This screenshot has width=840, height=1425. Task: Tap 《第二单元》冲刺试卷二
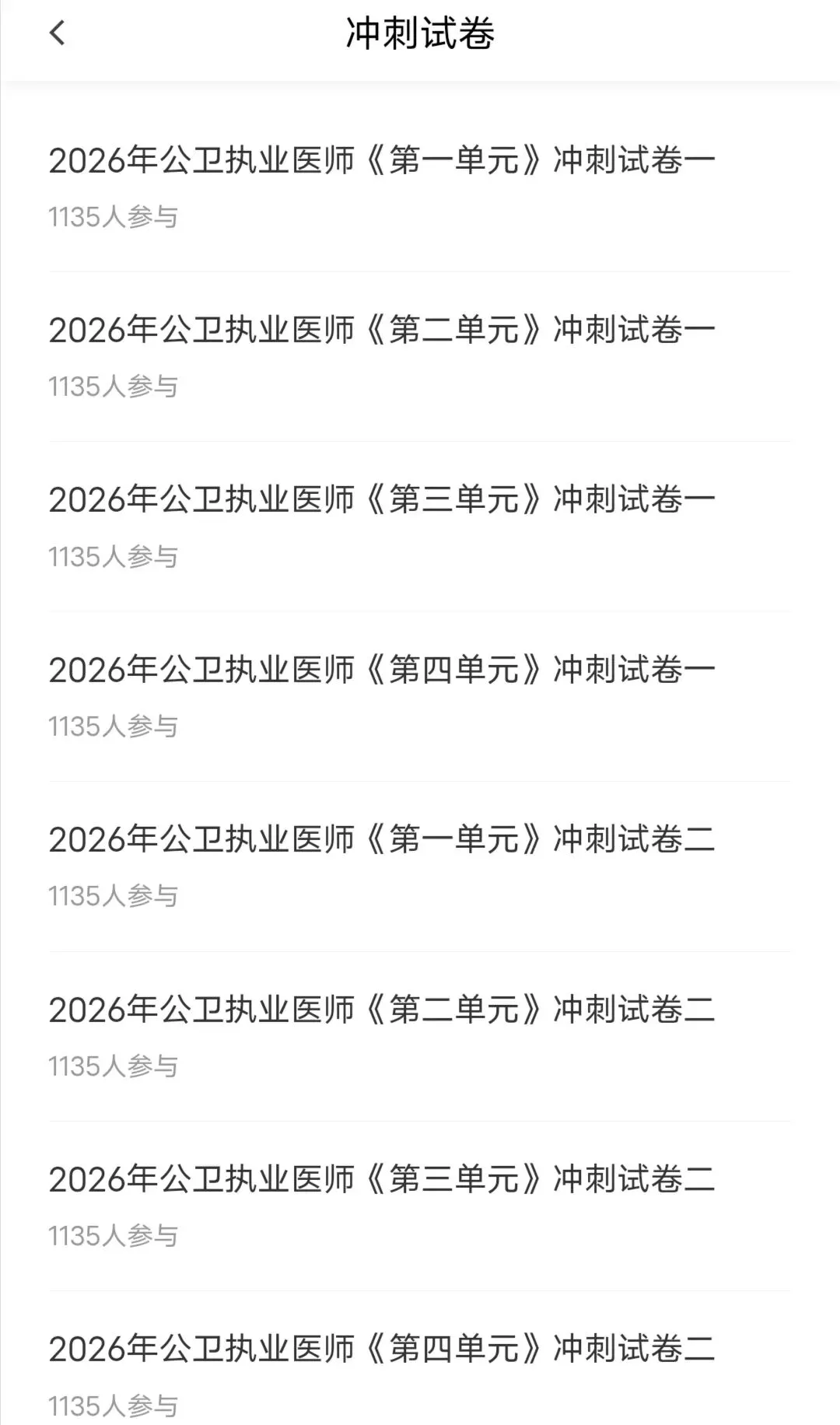pyautogui.click(x=381, y=1010)
